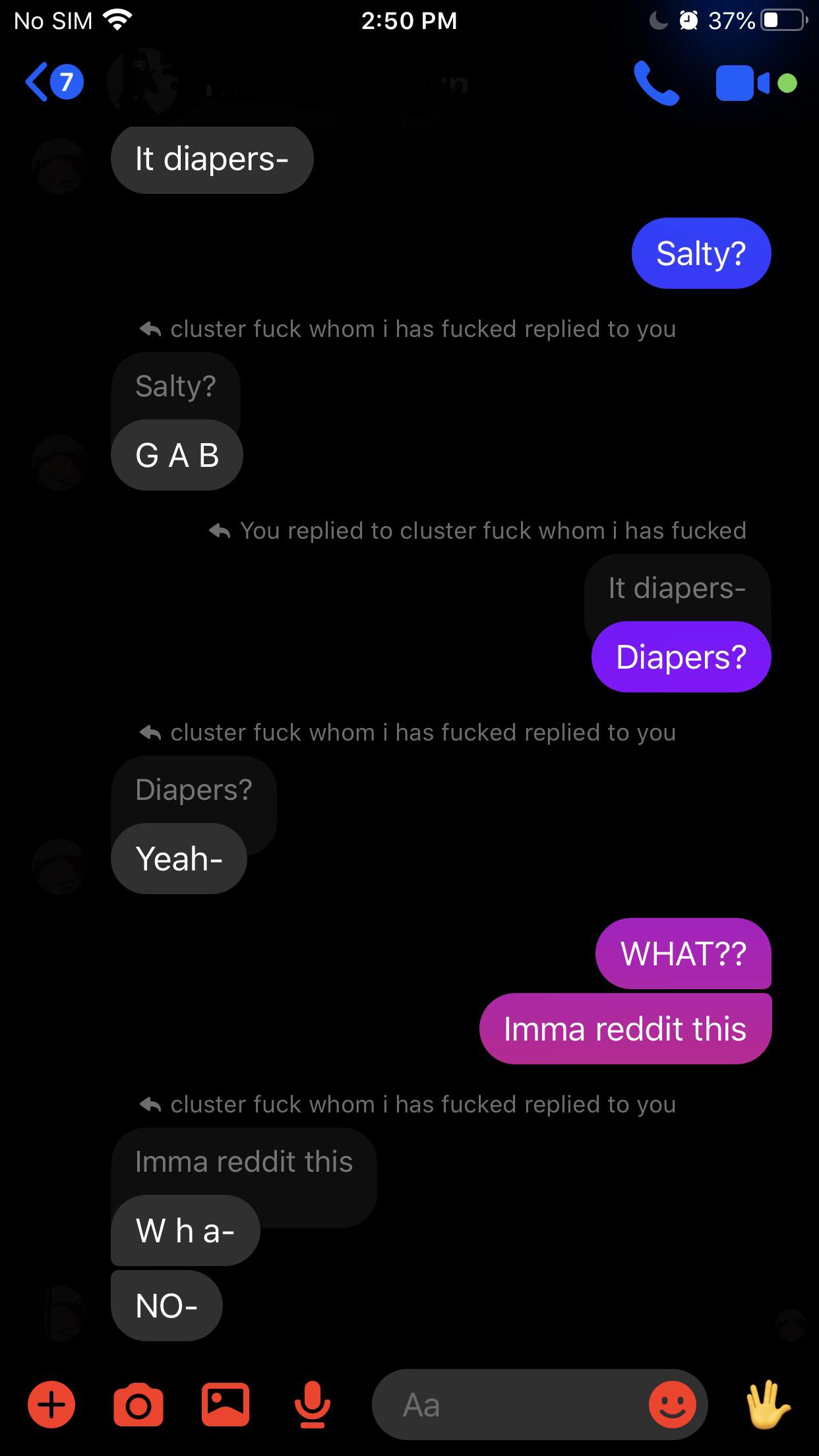Image resolution: width=819 pixels, height=1456 pixels.
Task: Send the Vulcan salute hand emoji
Action: (767, 1405)
